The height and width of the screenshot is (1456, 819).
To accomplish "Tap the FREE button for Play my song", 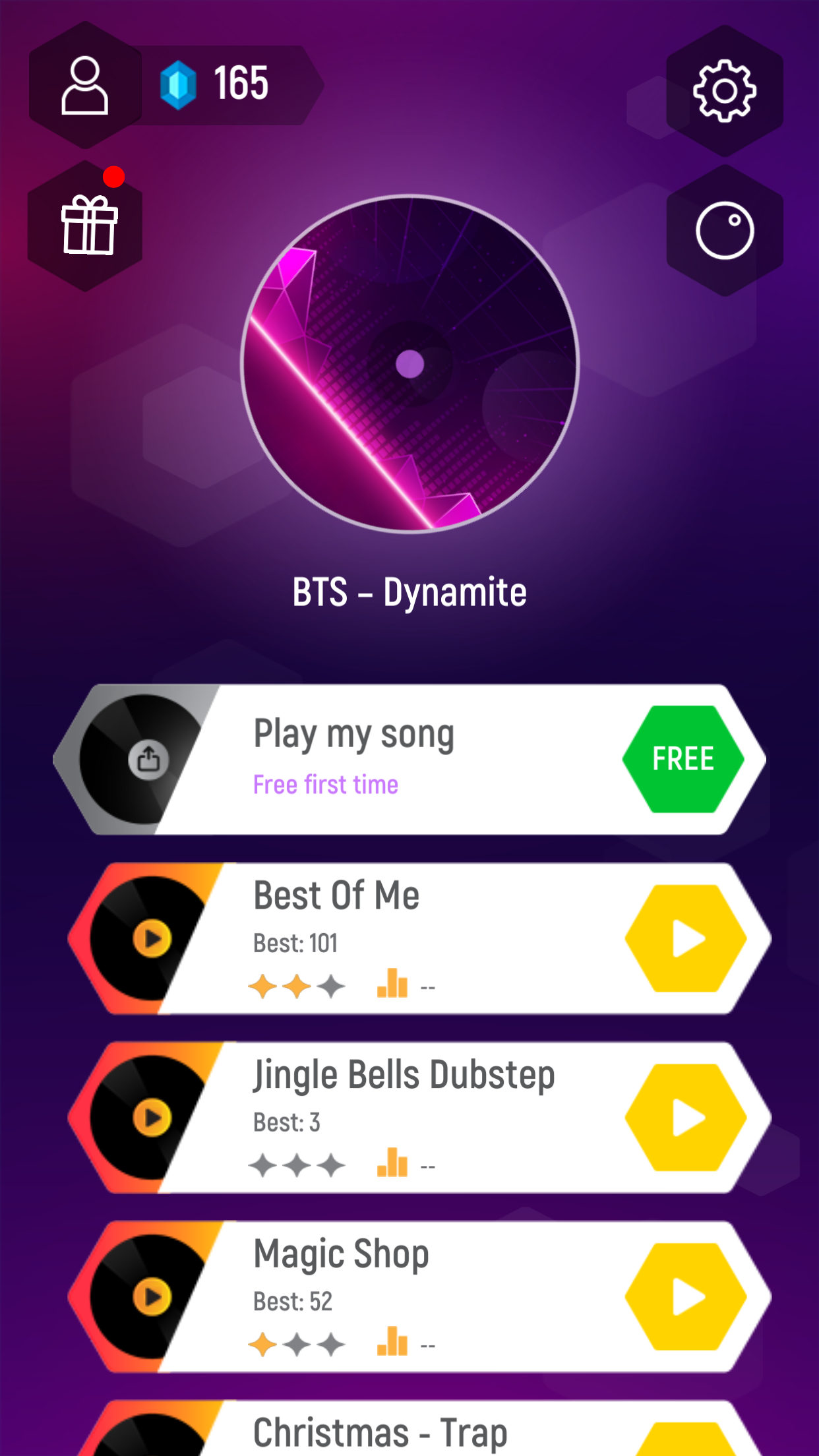I will click(x=682, y=758).
